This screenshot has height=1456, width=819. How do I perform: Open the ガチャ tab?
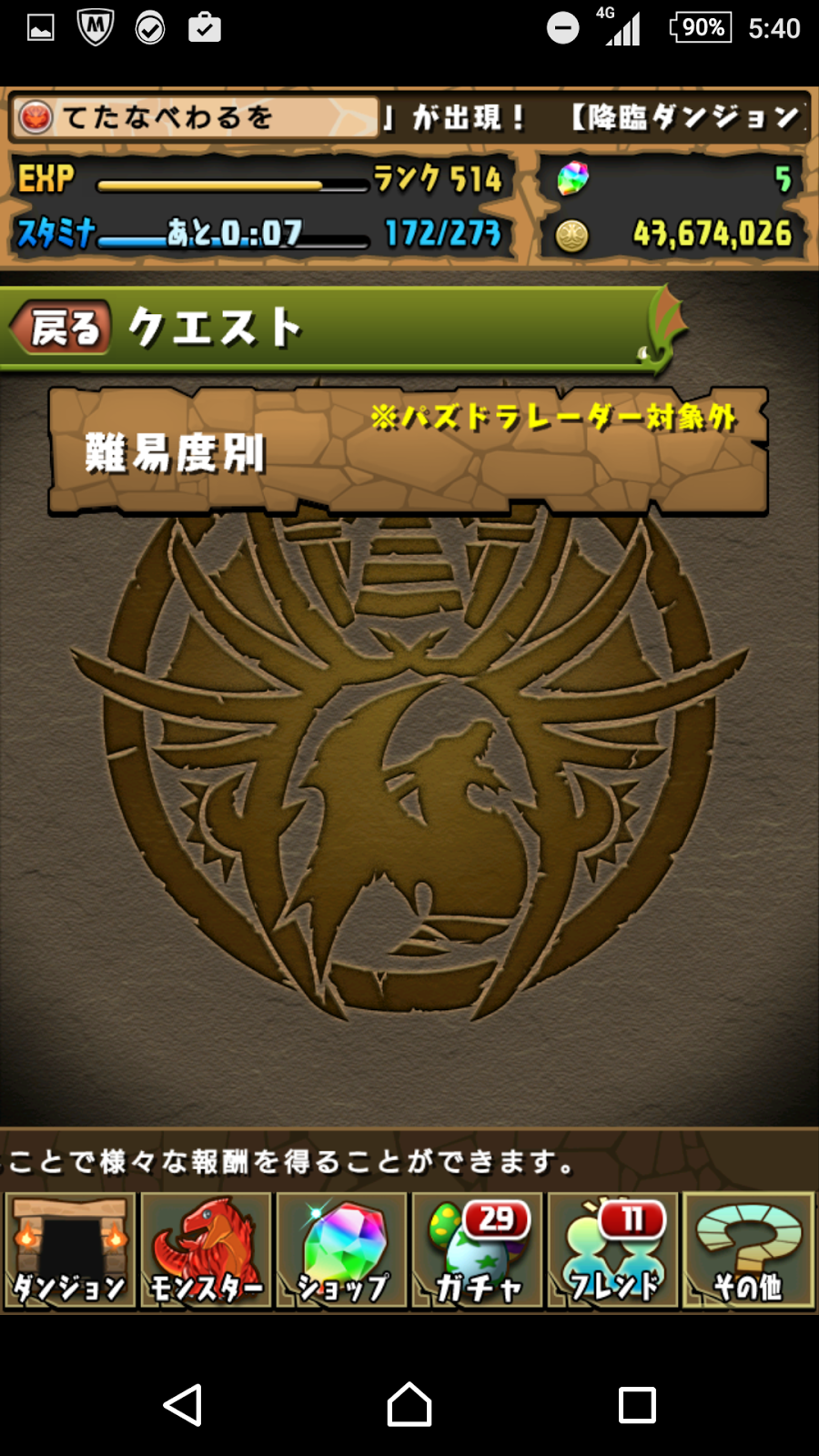click(x=477, y=1250)
